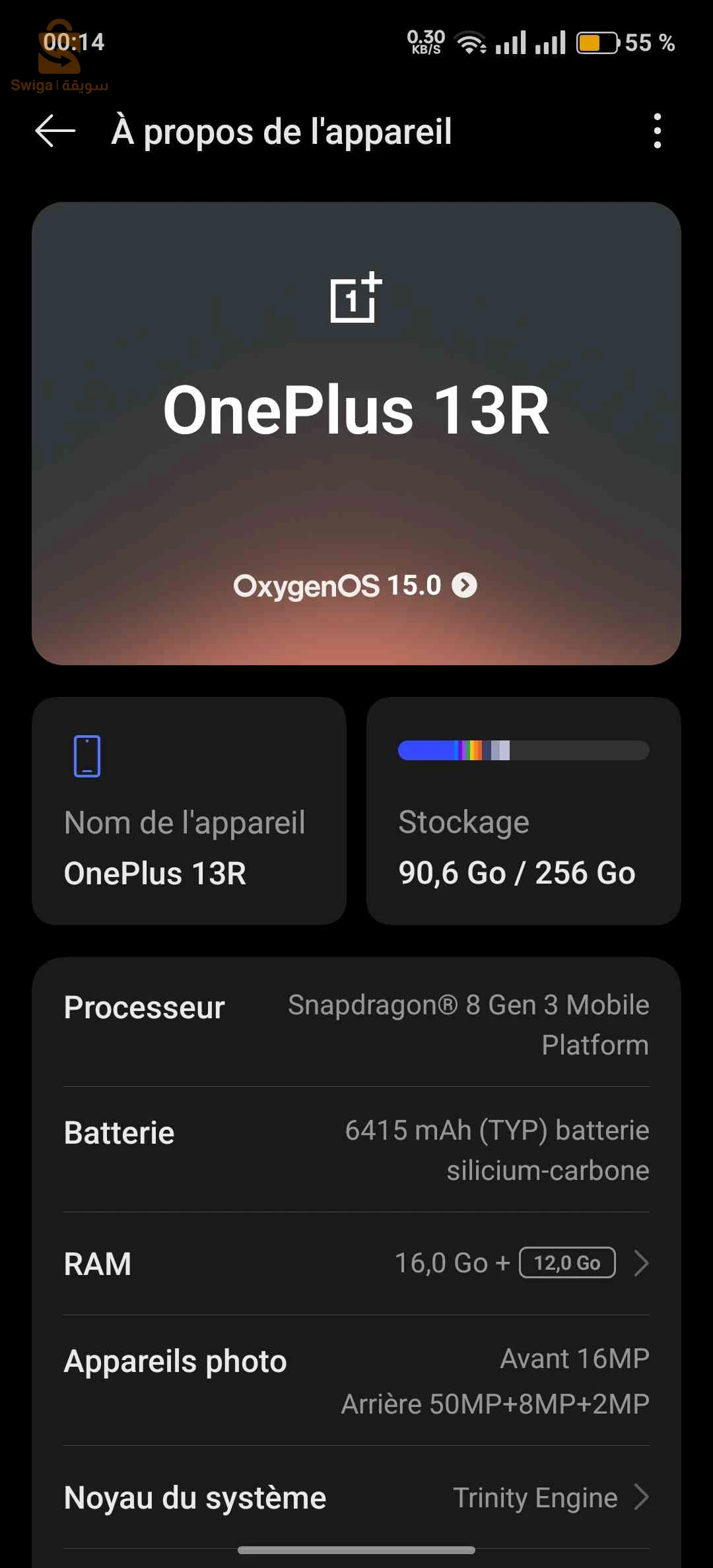The height and width of the screenshot is (1568, 713).
Task: Open Noyau du système Trinity Engine
Action: (x=356, y=1497)
